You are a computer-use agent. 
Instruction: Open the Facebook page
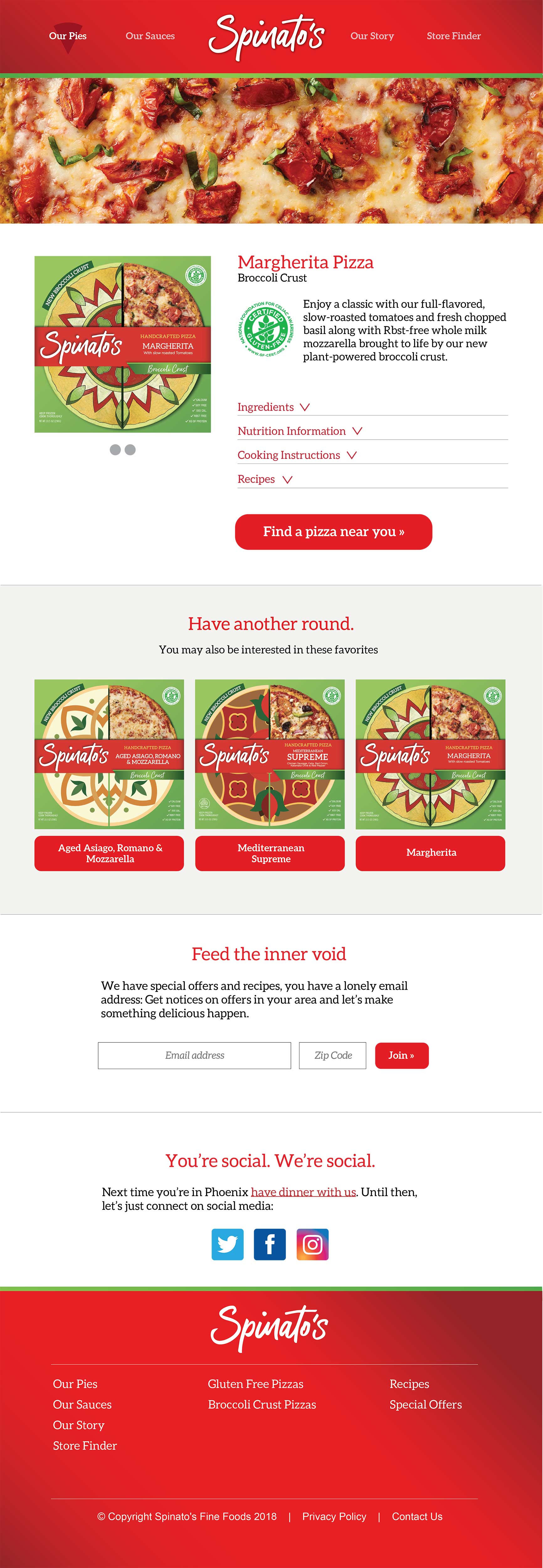tap(270, 1244)
